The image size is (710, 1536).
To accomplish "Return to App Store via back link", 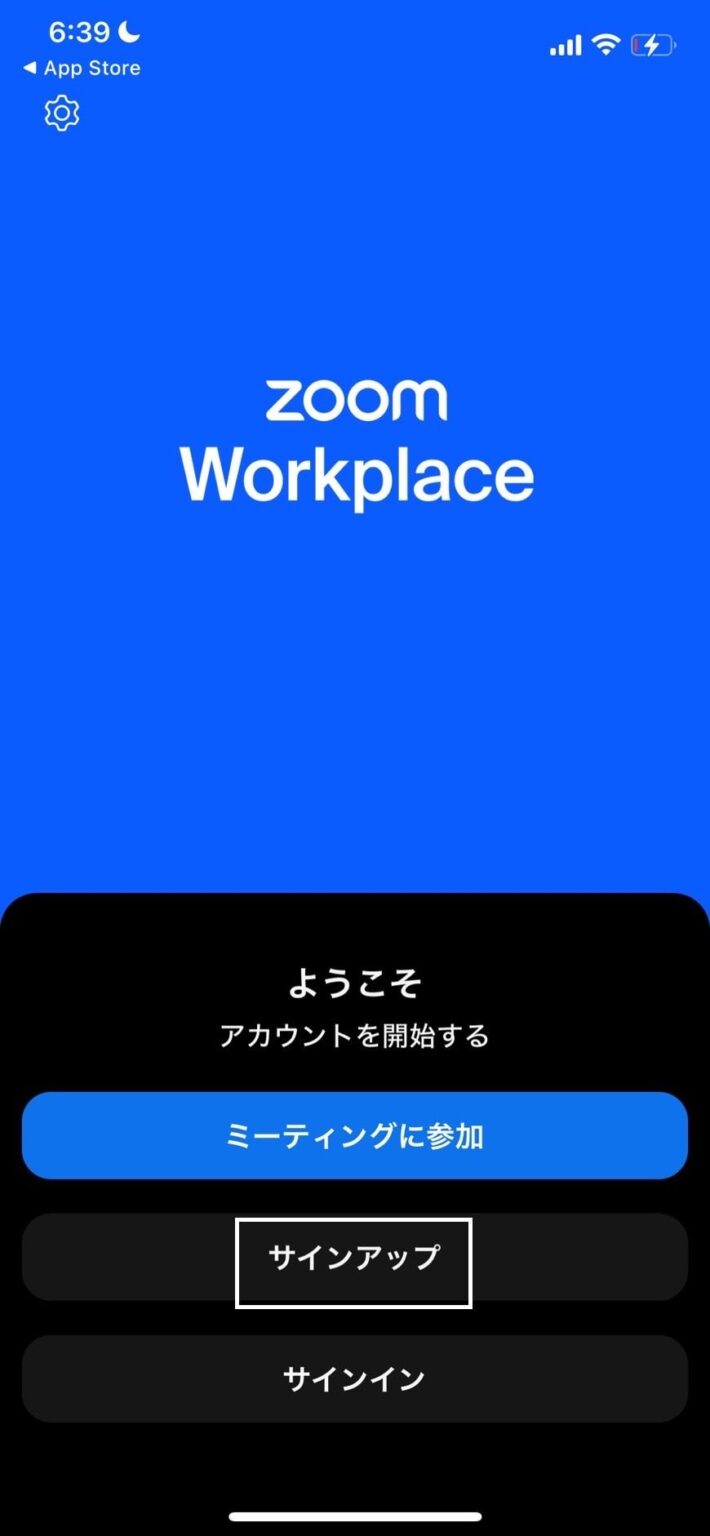I will pyautogui.click(x=82, y=68).
